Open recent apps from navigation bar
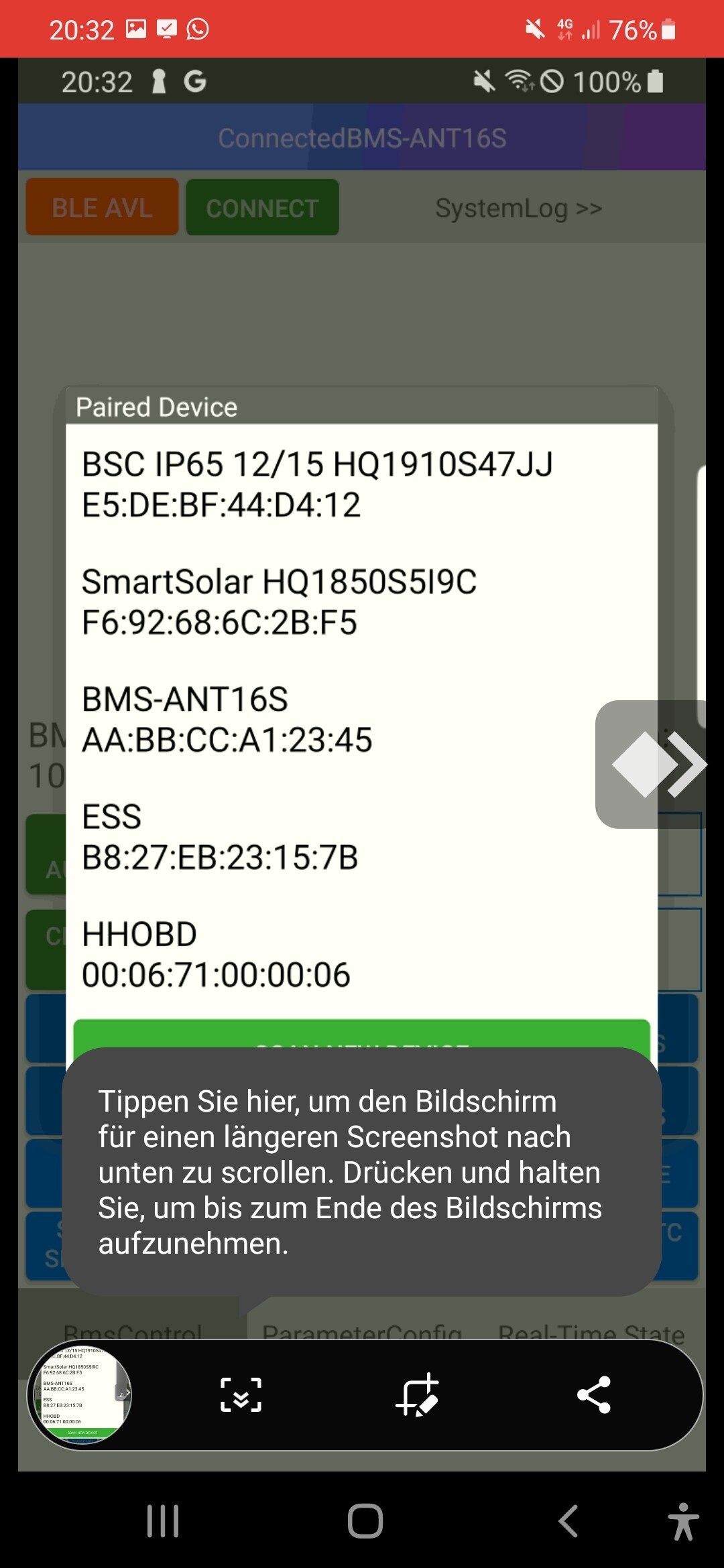The width and height of the screenshot is (724, 1568). pos(163,1520)
